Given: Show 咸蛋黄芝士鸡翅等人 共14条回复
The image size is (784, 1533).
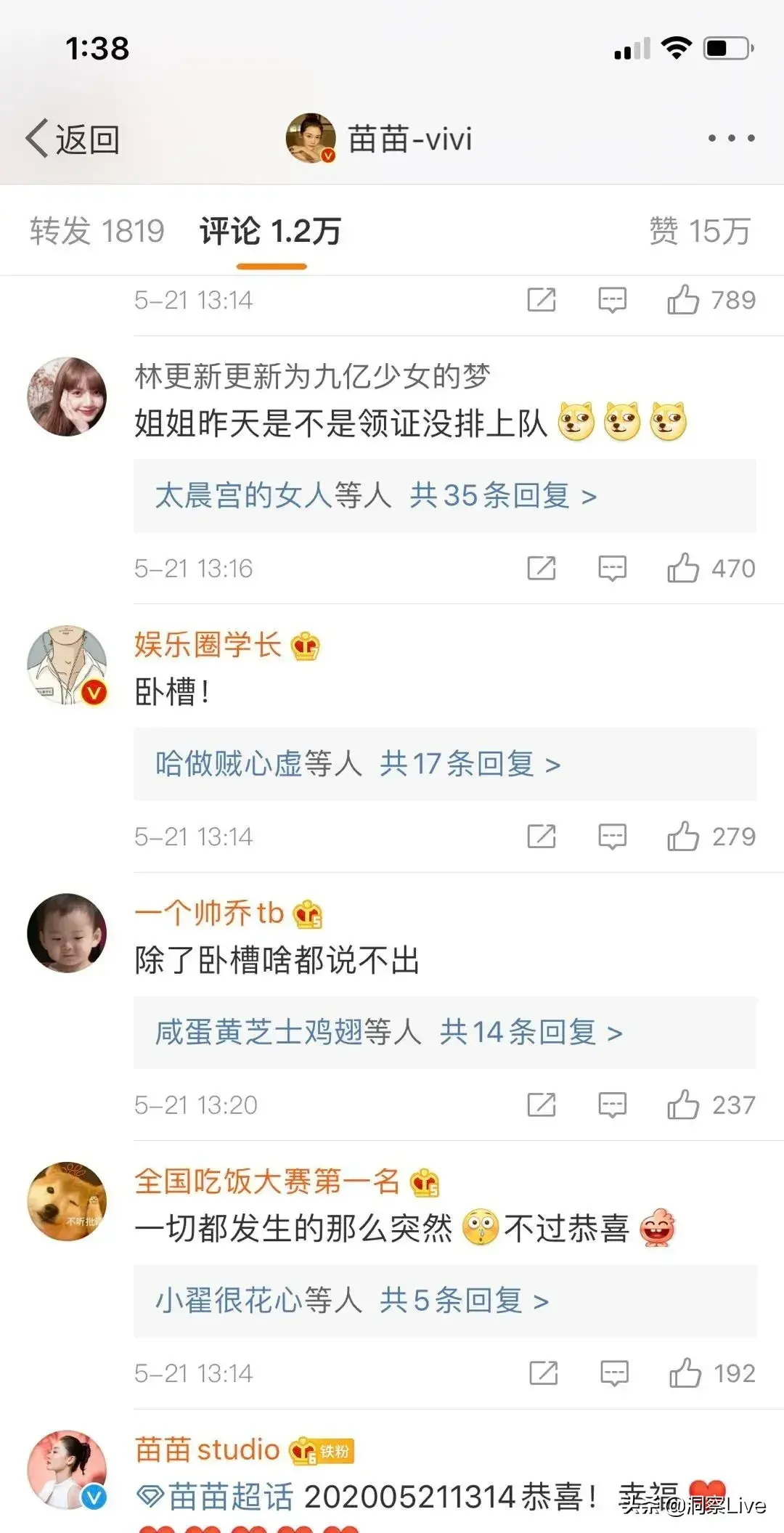Looking at the screenshot, I should [388, 1032].
